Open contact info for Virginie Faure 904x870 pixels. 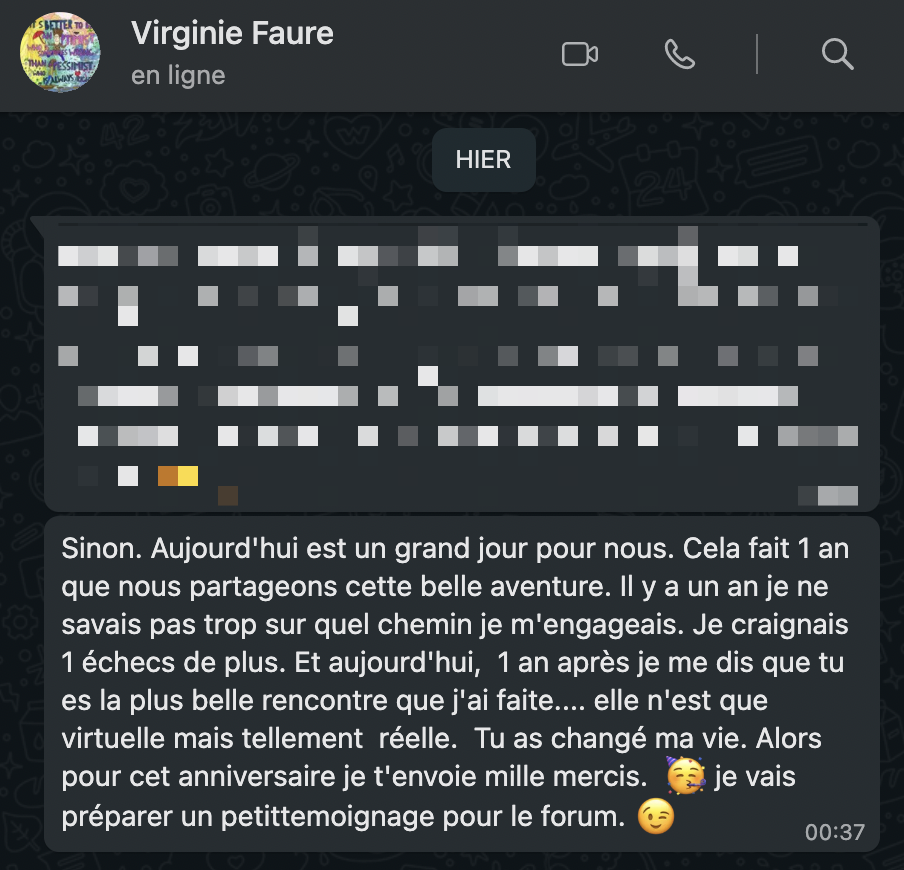coord(232,34)
